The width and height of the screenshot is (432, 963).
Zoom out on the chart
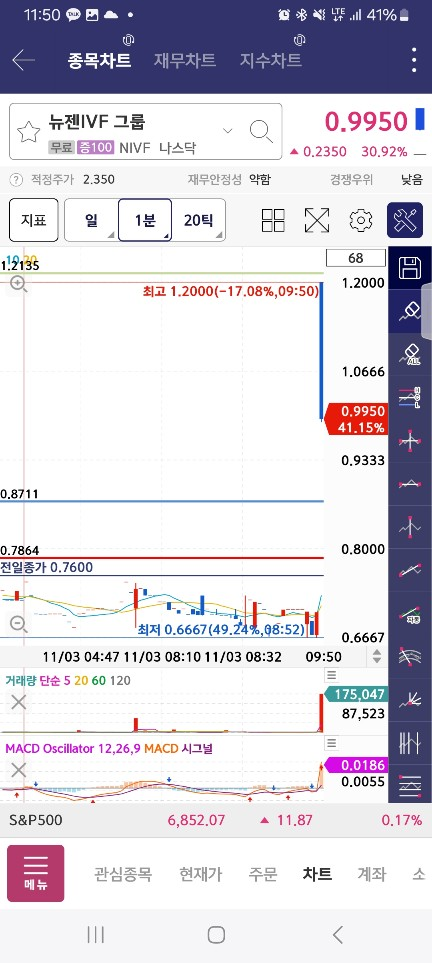tap(19, 624)
